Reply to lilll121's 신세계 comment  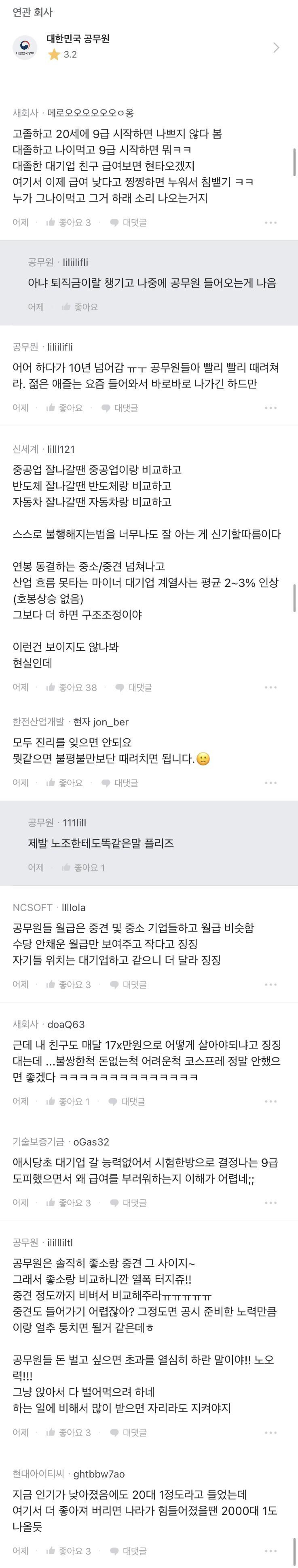(x=134, y=687)
